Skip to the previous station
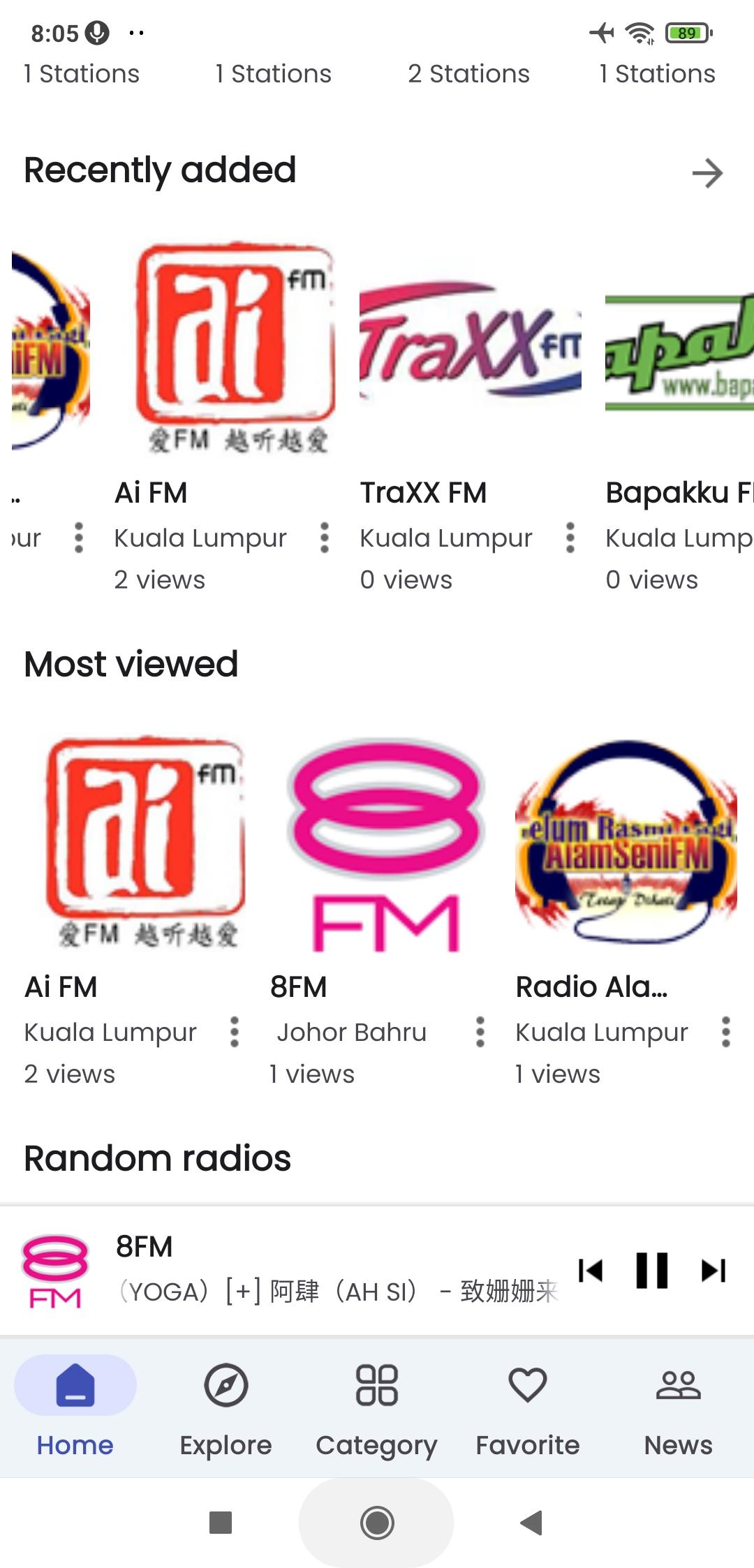The height and width of the screenshot is (1568, 754). pos(591,1270)
